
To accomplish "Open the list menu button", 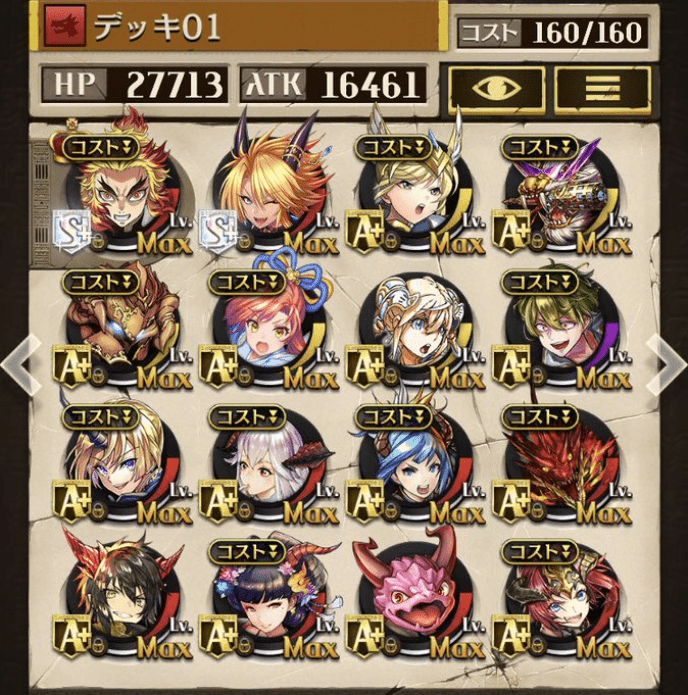I will [x=602, y=89].
